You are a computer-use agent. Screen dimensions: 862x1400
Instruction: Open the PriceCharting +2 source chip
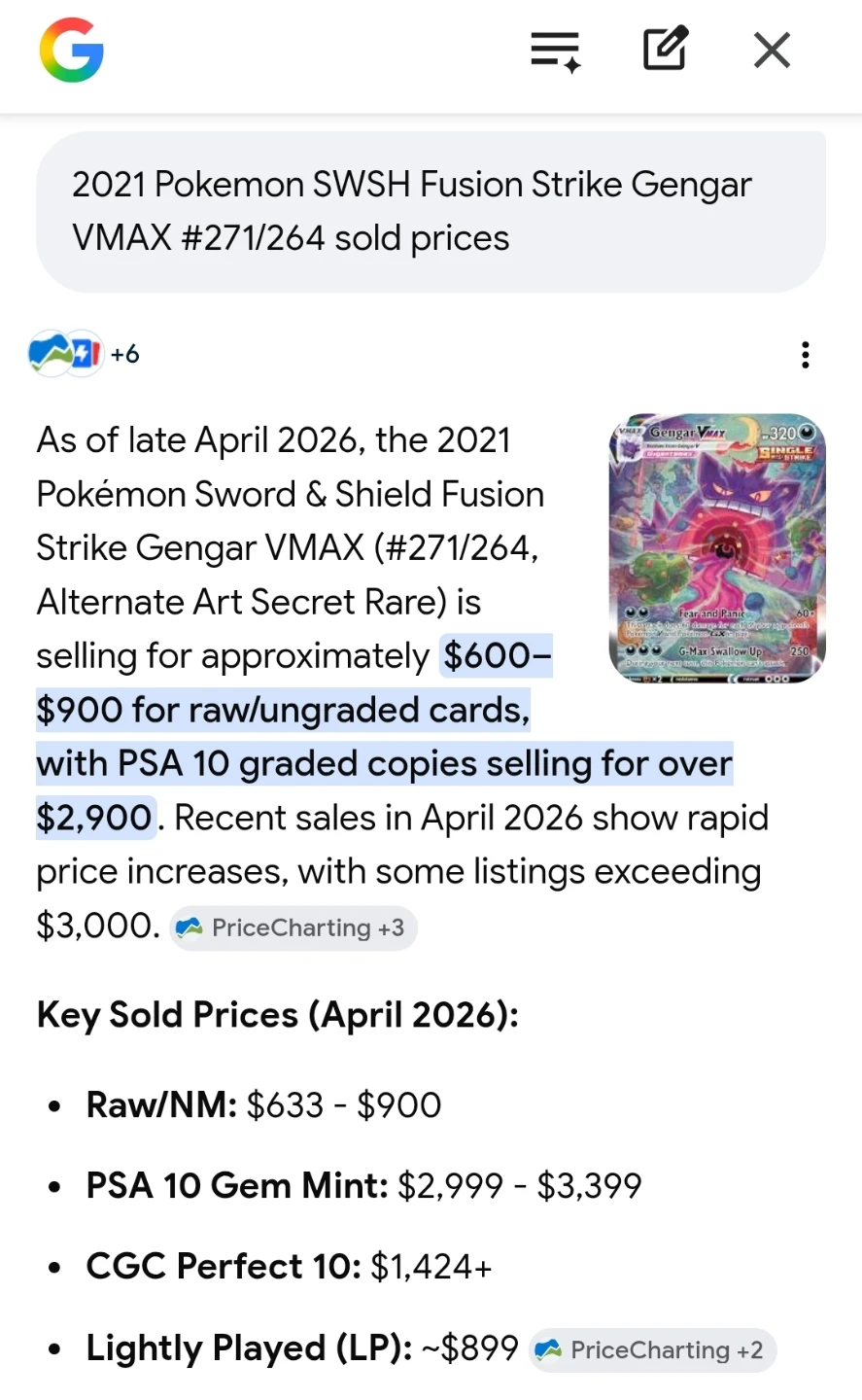[x=652, y=1349]
